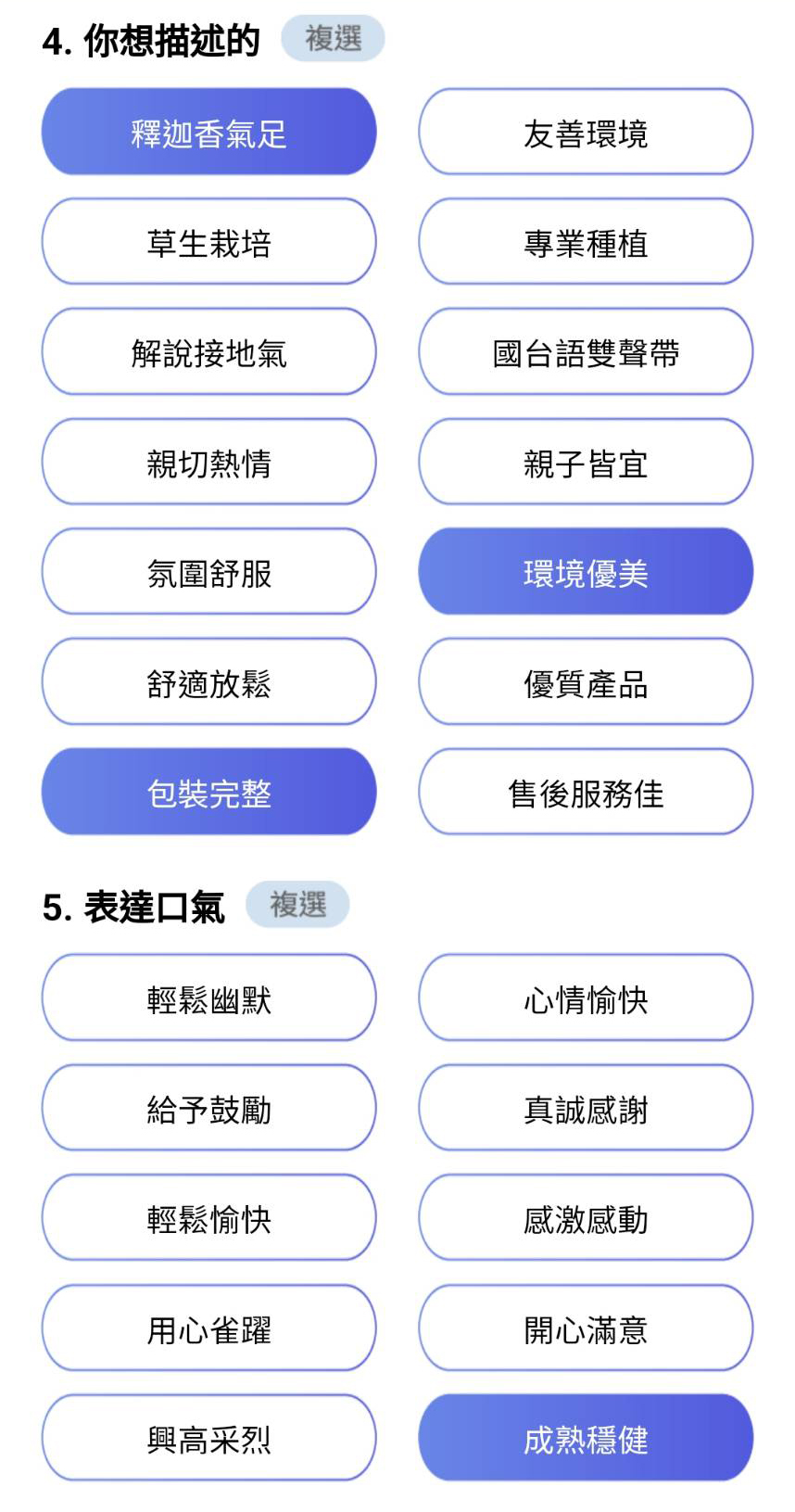Pick 心情愉快 as the tone

coord(586,997)
